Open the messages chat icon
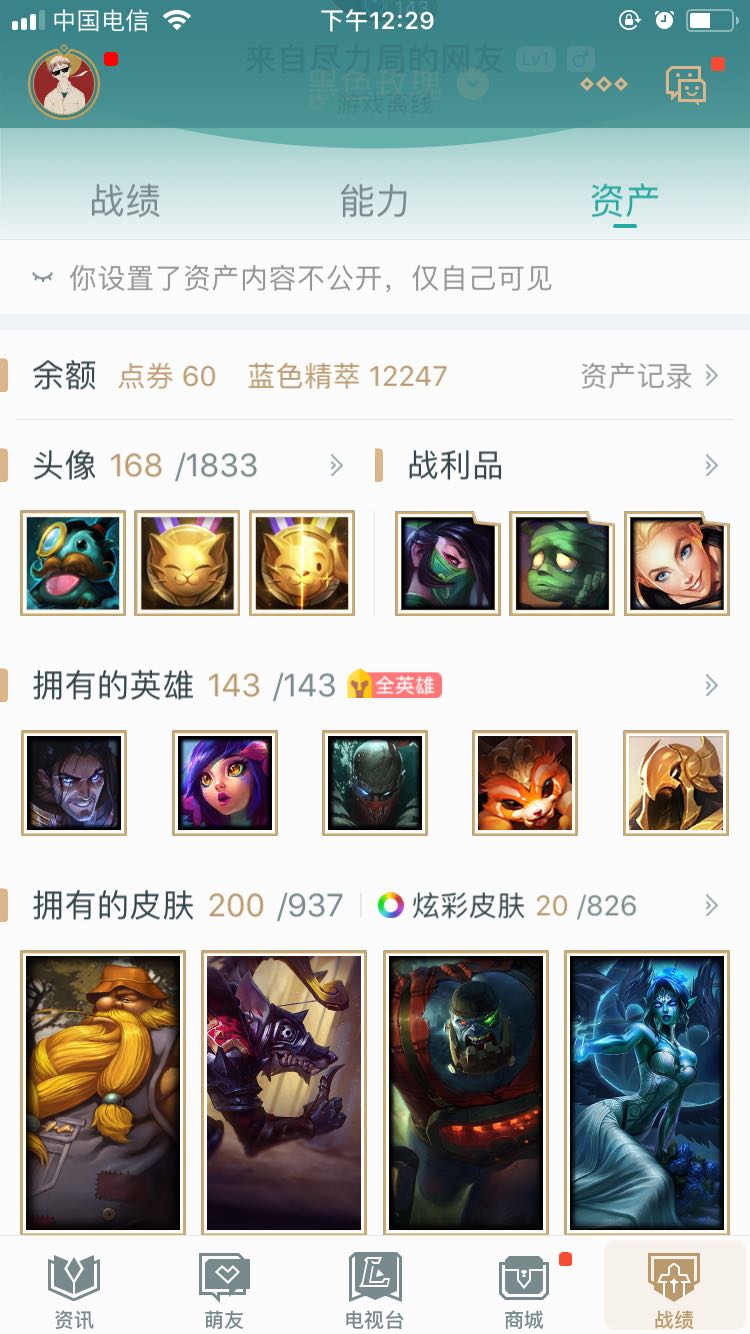This screenshot has height=1334, width=750. coord(687,84)
